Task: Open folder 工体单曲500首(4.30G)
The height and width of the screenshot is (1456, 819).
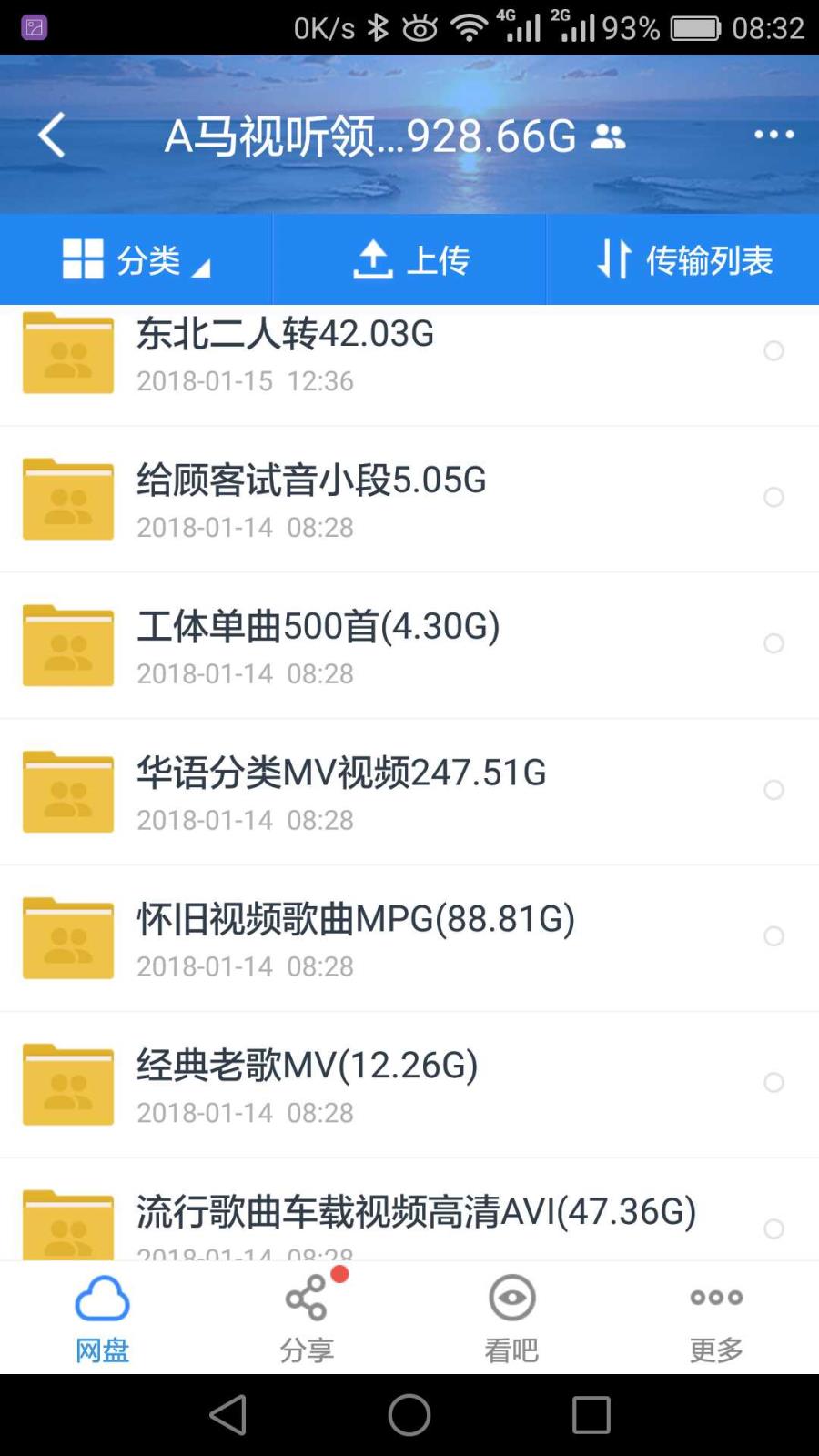Action: (x=409, y=645)
